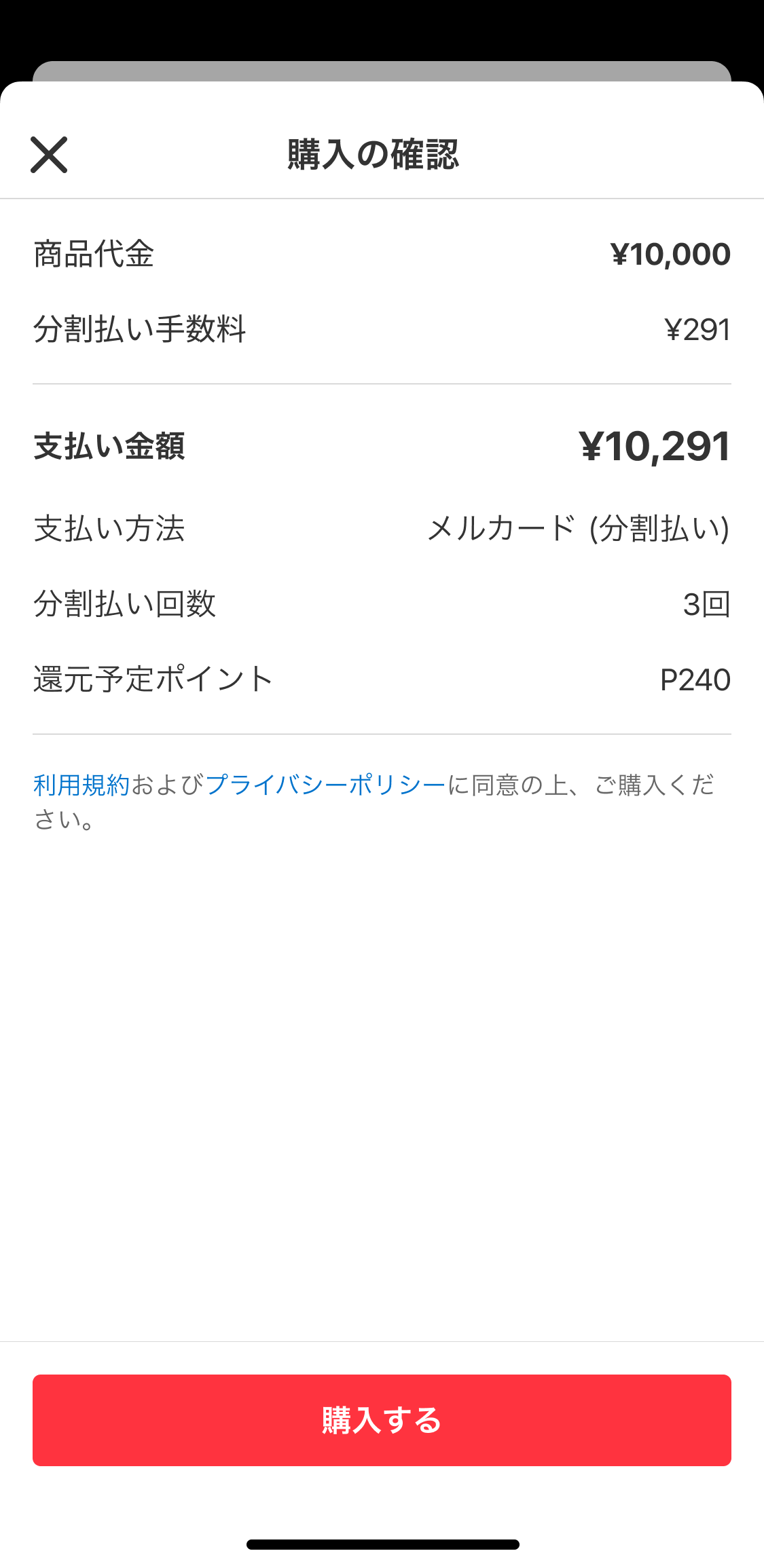Image resolution: width=764 pixels, height=1568 pixels.
Task: Open the プライバシーポリシー link
Action: [325, 785]
